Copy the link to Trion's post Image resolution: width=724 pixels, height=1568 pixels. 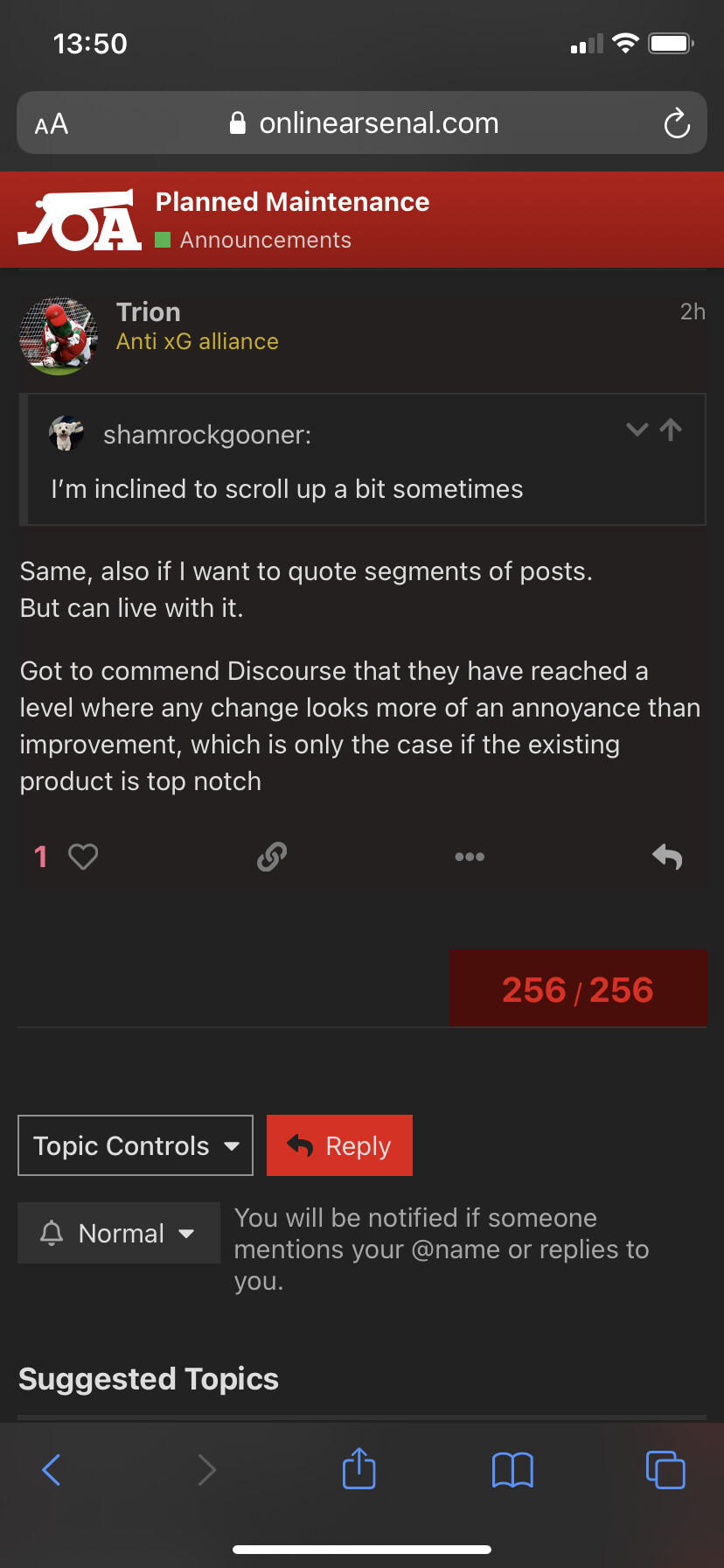[x=272, y=857]
